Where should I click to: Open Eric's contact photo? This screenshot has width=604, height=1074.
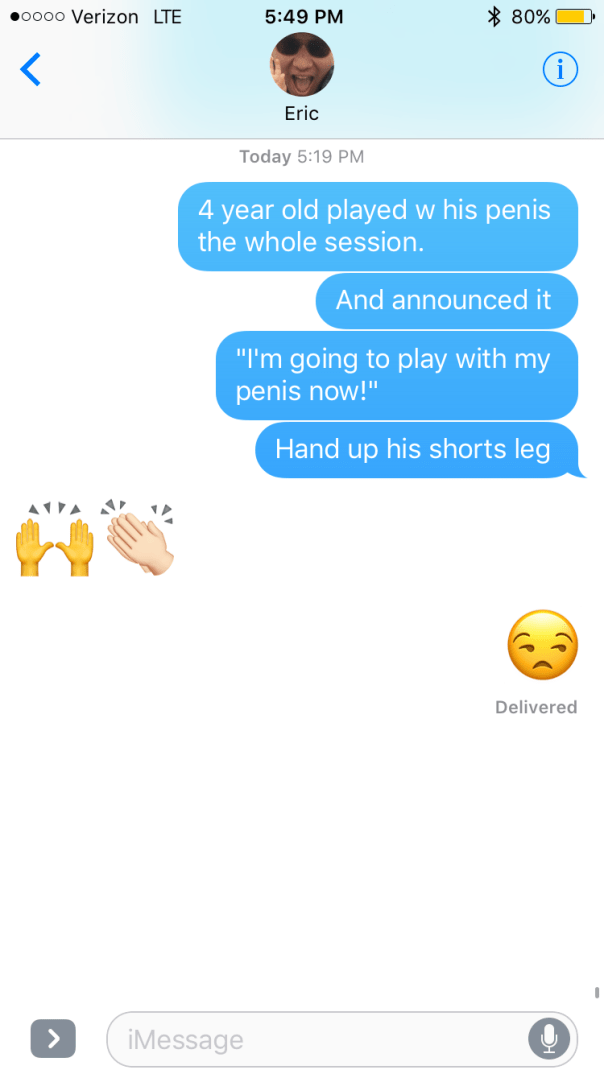pos(301,65)
